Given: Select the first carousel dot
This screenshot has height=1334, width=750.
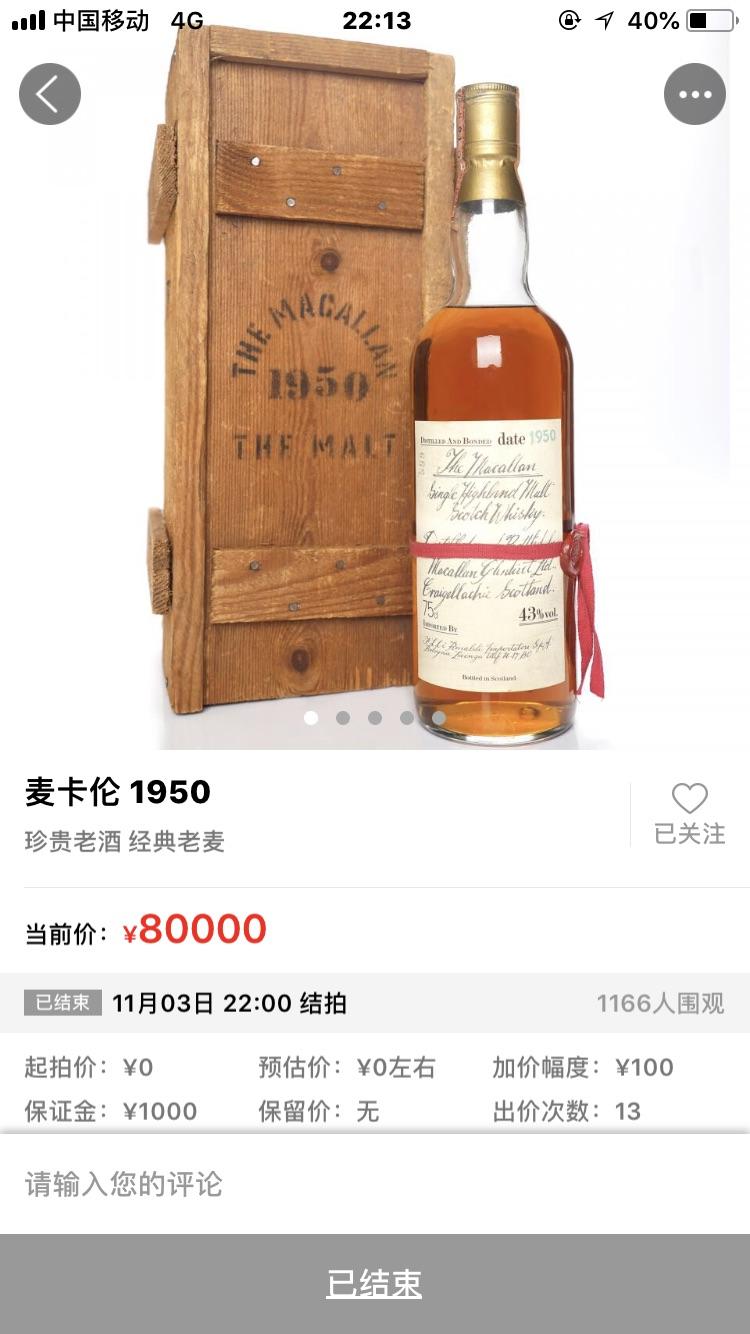Looking at the screenshot, I should [311, 718].
